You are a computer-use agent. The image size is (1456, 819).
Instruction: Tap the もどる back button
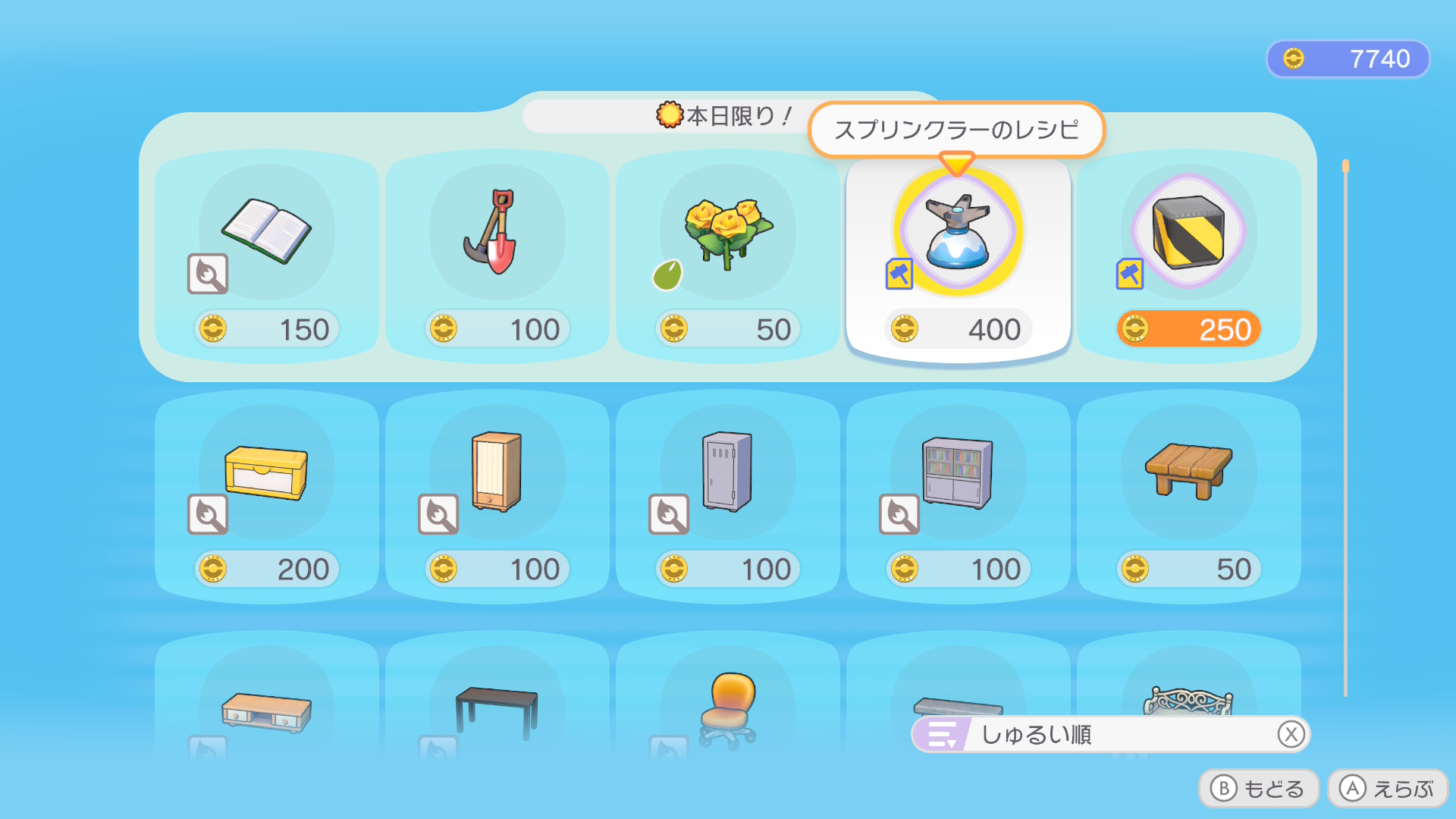(1258, 789)
